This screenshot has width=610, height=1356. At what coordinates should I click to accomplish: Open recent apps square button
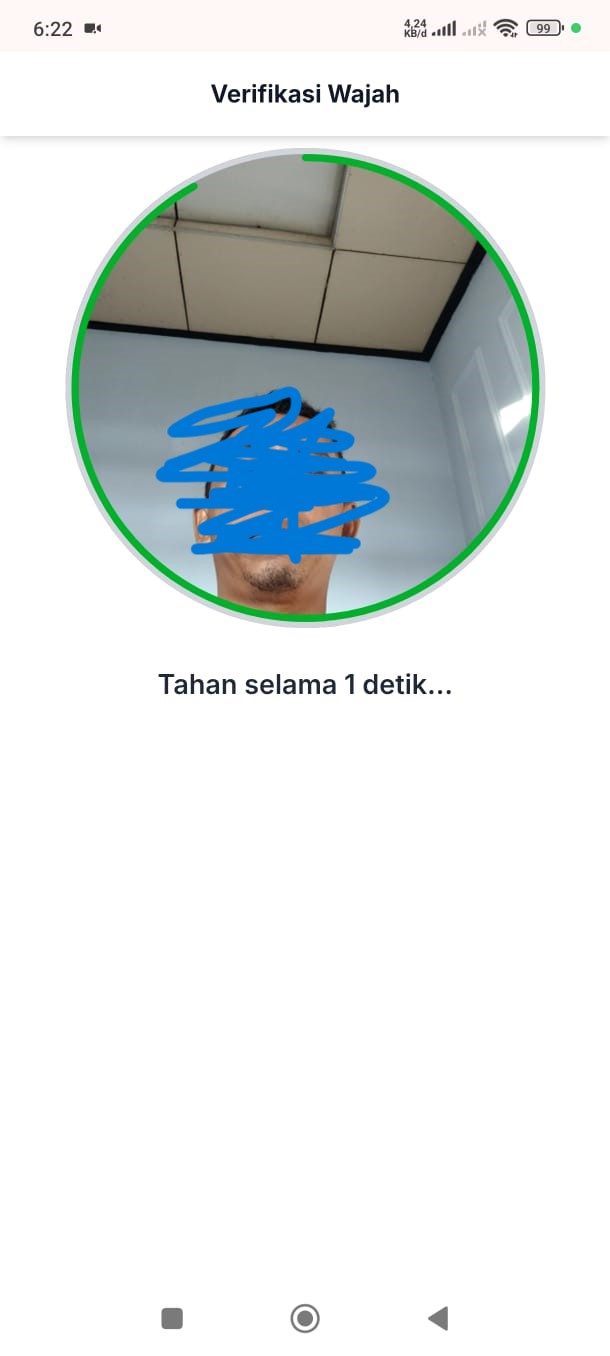click(x=172, y=1318)
